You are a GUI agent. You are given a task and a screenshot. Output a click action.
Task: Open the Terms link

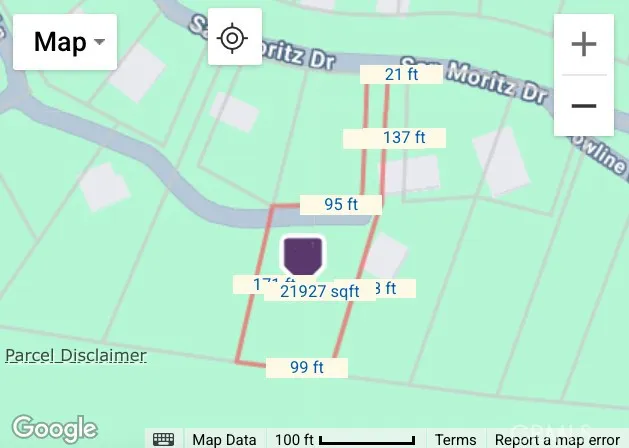[x=456, y=439]
